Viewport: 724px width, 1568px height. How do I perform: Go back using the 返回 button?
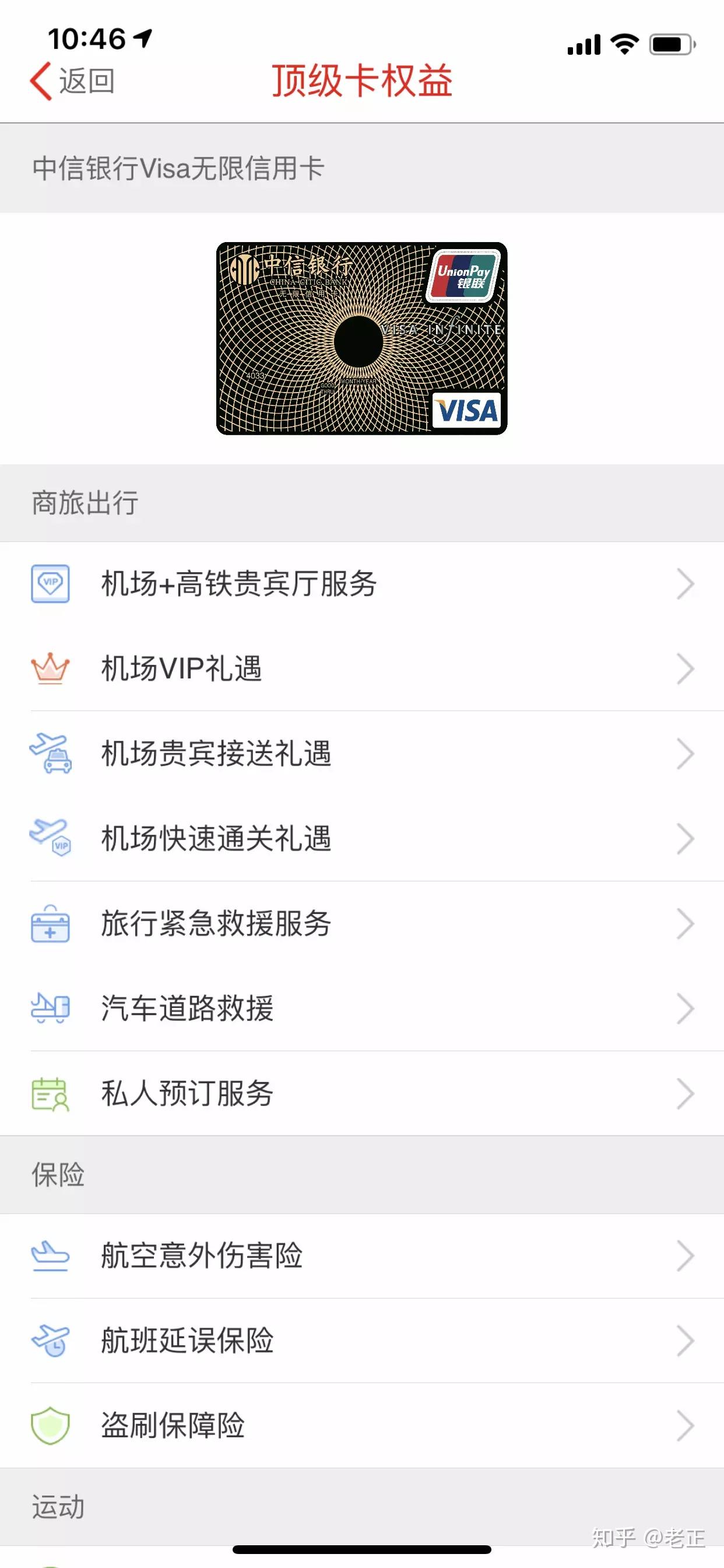tap(72, 81)
